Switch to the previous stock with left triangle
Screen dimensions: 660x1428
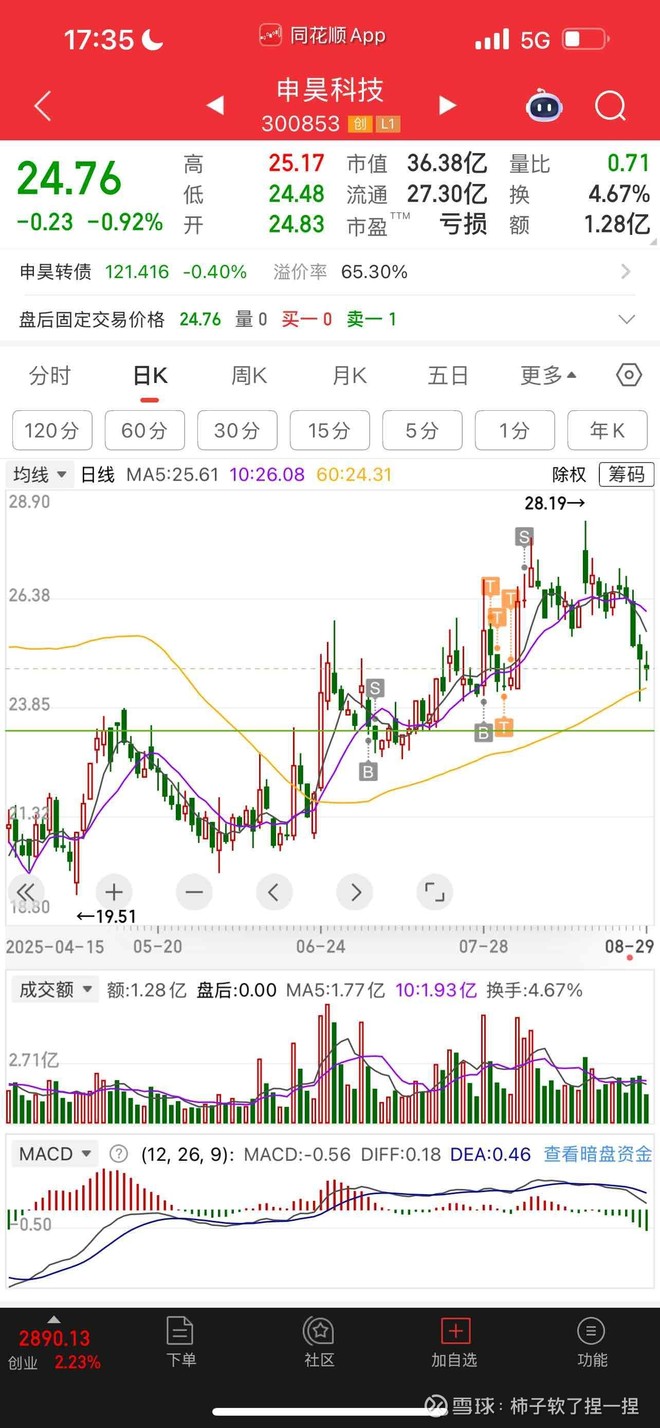tap(214, 106)
